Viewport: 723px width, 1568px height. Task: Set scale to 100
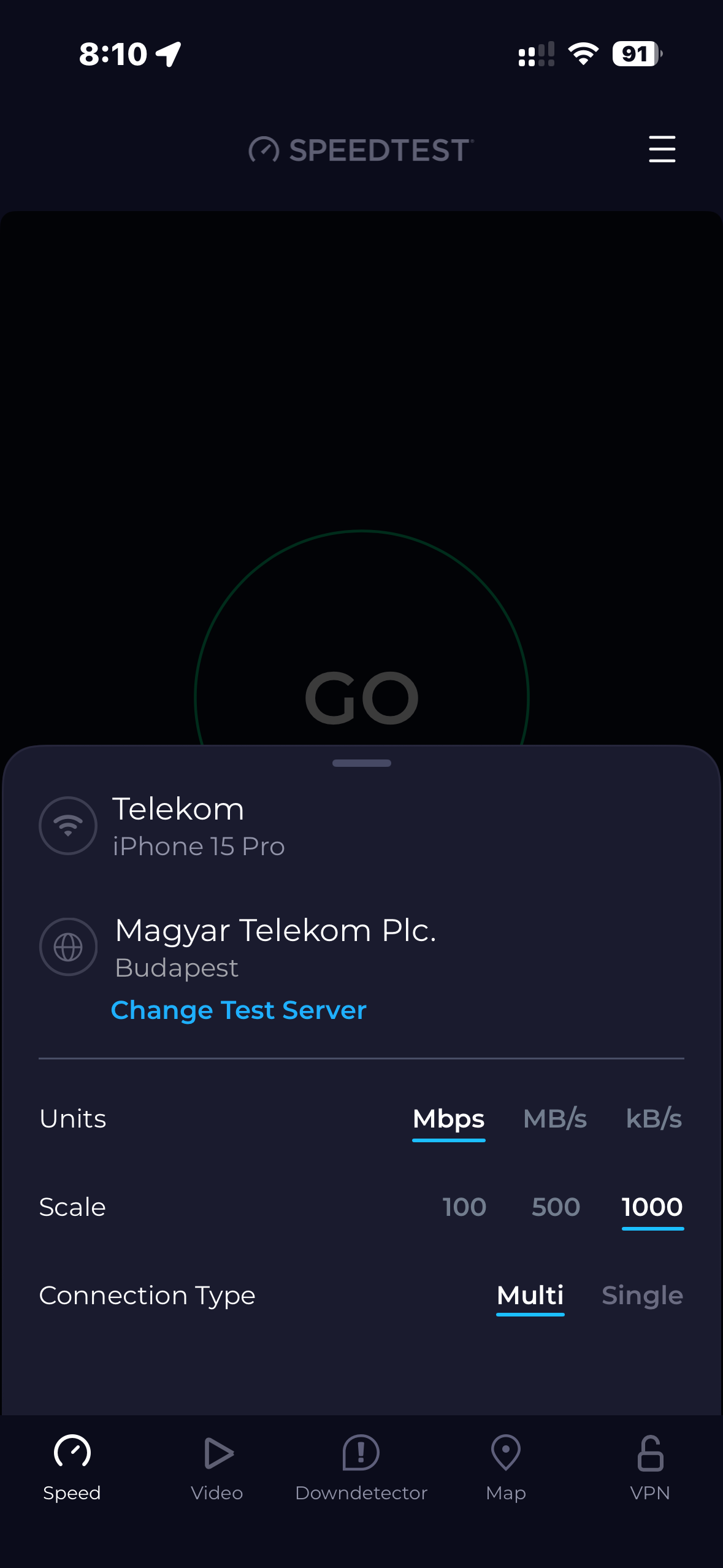point(464,1207)
